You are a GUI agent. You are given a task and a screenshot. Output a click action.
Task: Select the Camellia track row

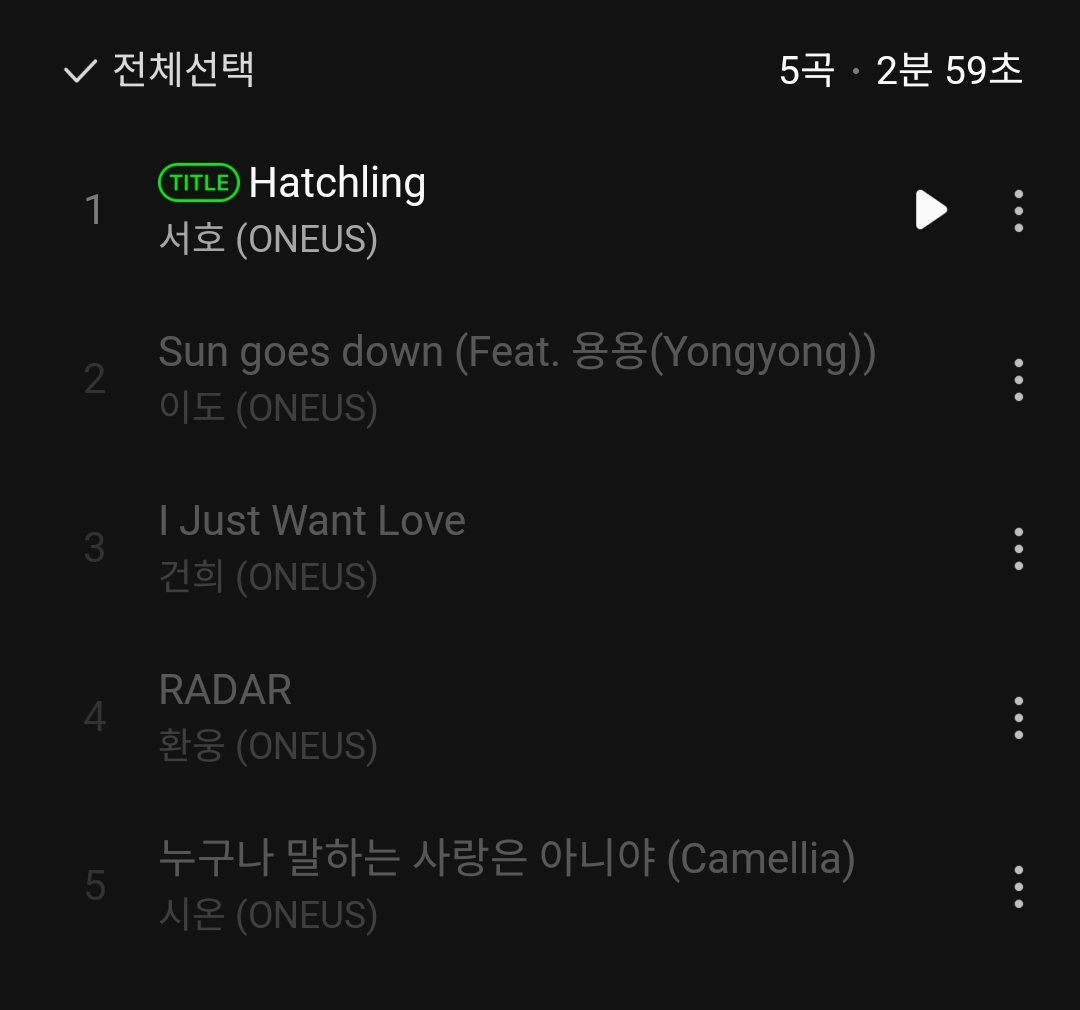coord(500,886)
